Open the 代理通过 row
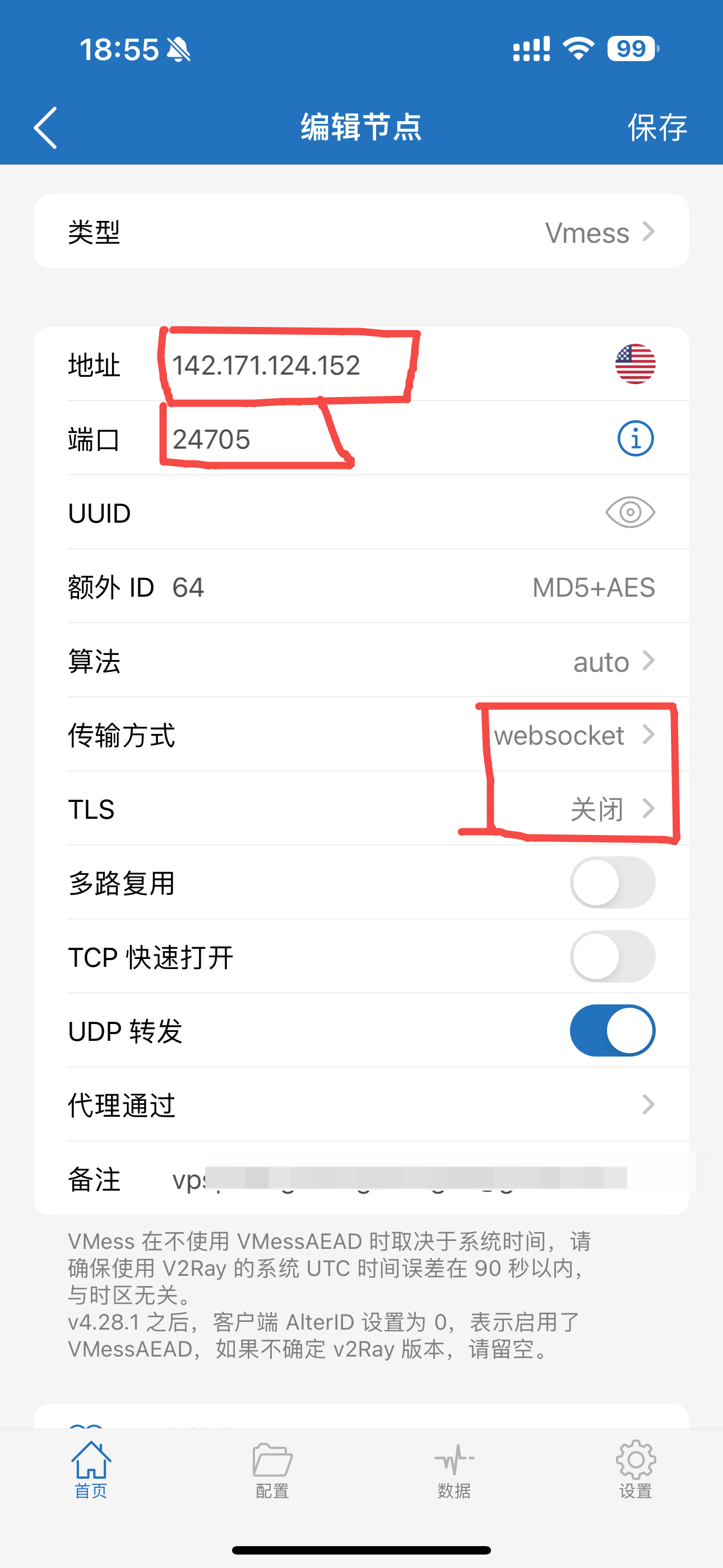 tap(361, 1105)
